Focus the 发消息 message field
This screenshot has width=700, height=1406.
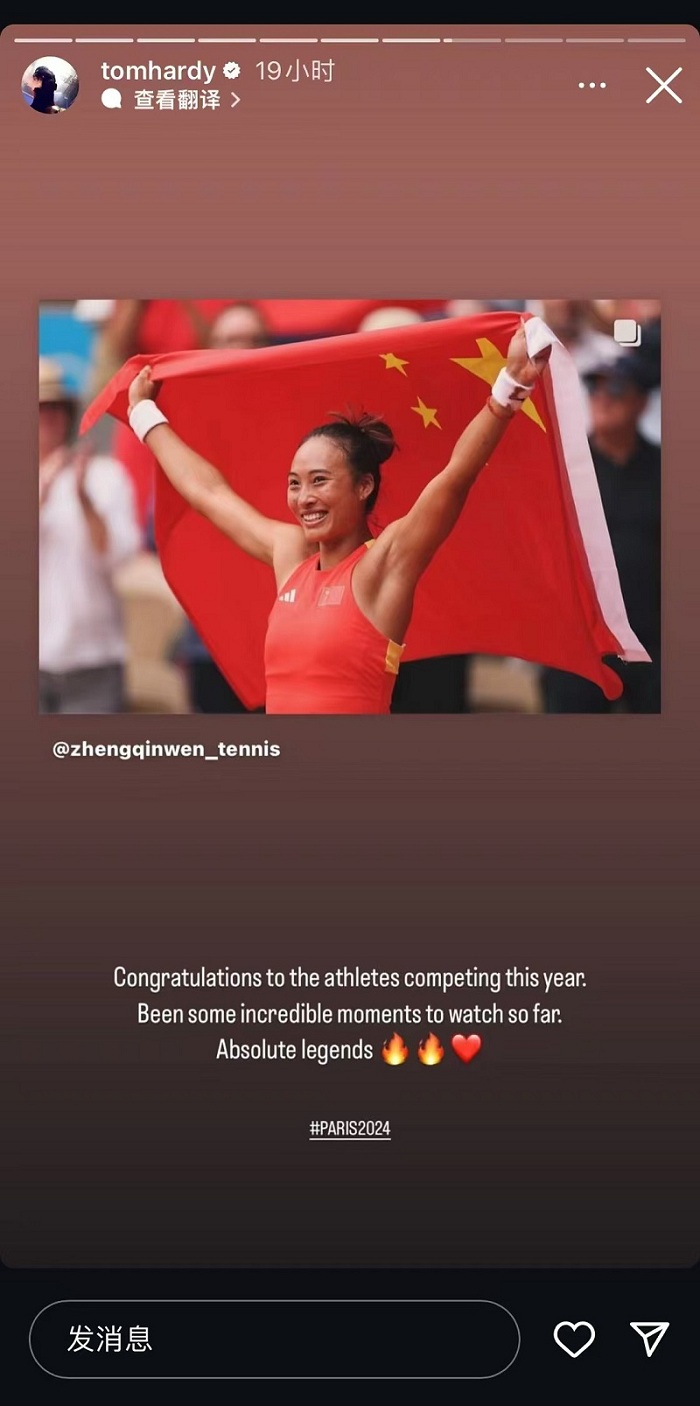click(x=275, y=1339)
